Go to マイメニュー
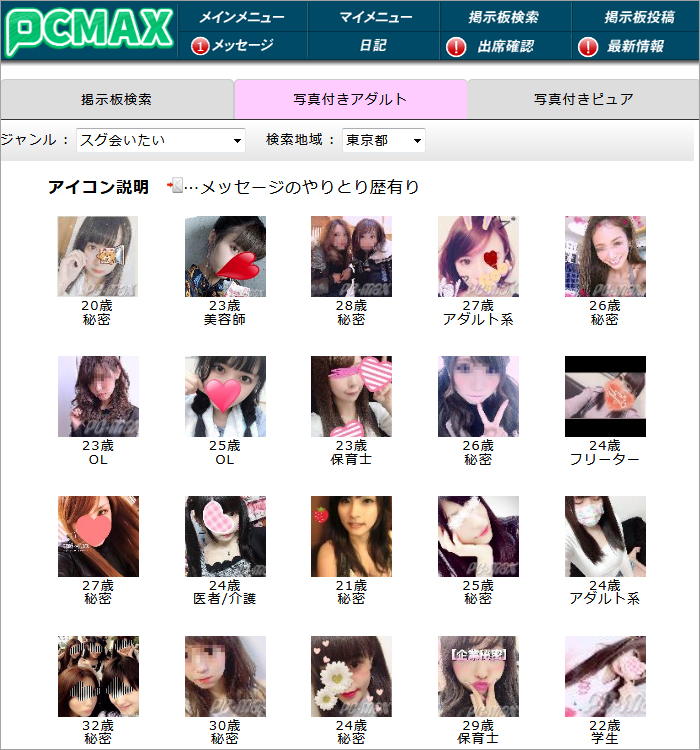 coord(375,17)
